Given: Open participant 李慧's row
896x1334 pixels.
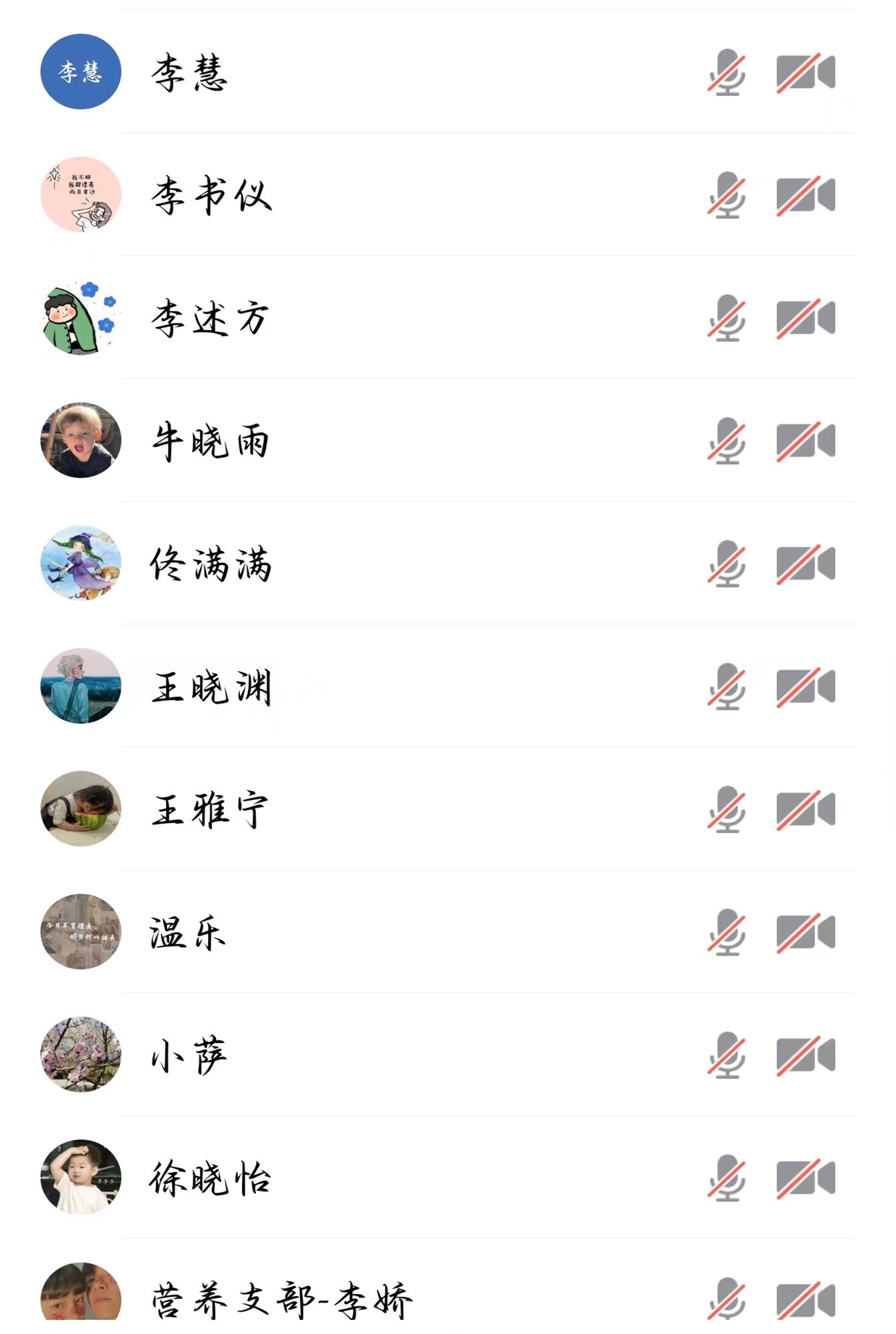Looking at the screenshot, I should pyautogui.click(x=189, y=72).
